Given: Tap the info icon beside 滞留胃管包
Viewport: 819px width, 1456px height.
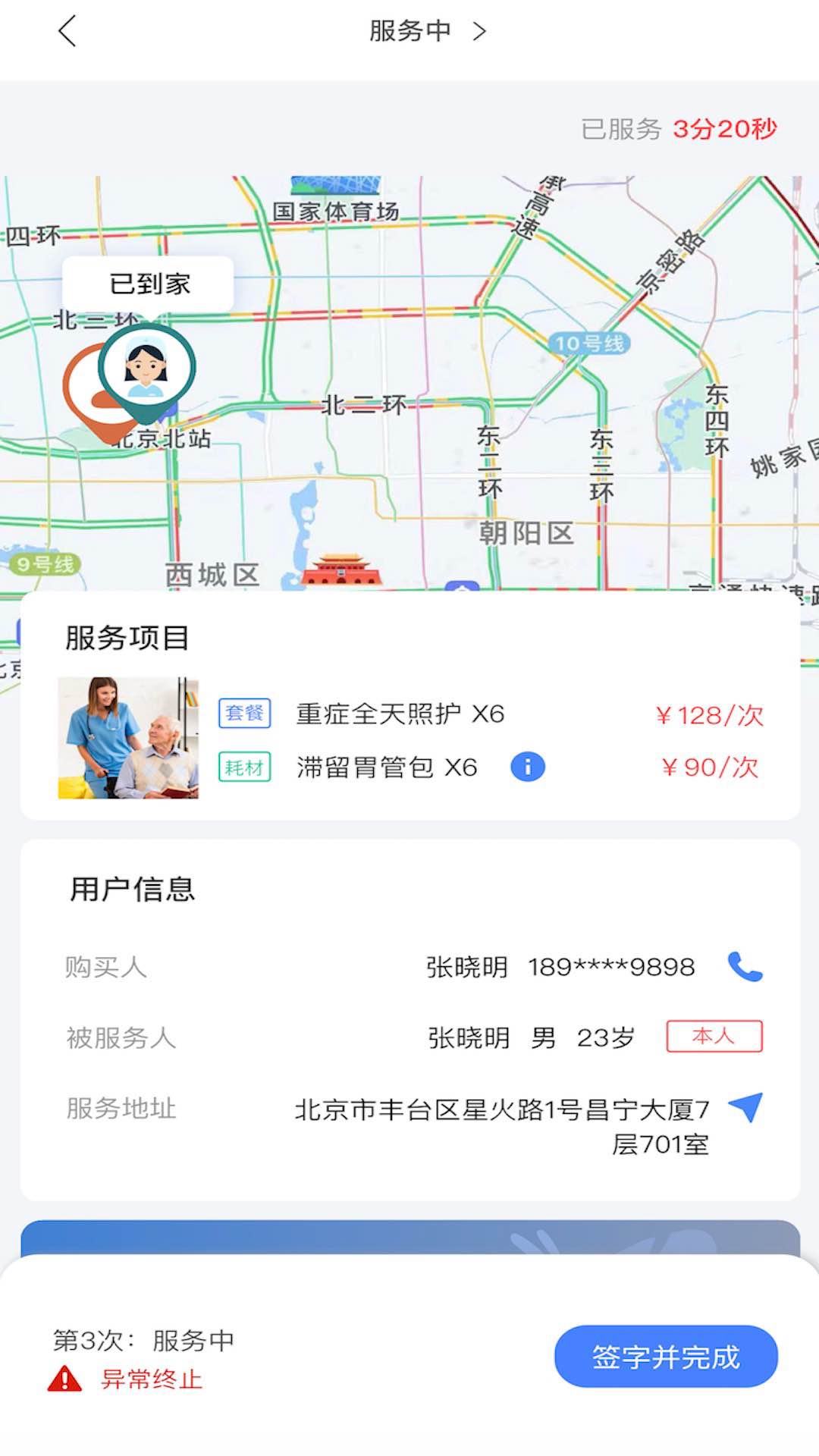Looking at the screenshot, I should pyautogui.click(x=527, y=767).
